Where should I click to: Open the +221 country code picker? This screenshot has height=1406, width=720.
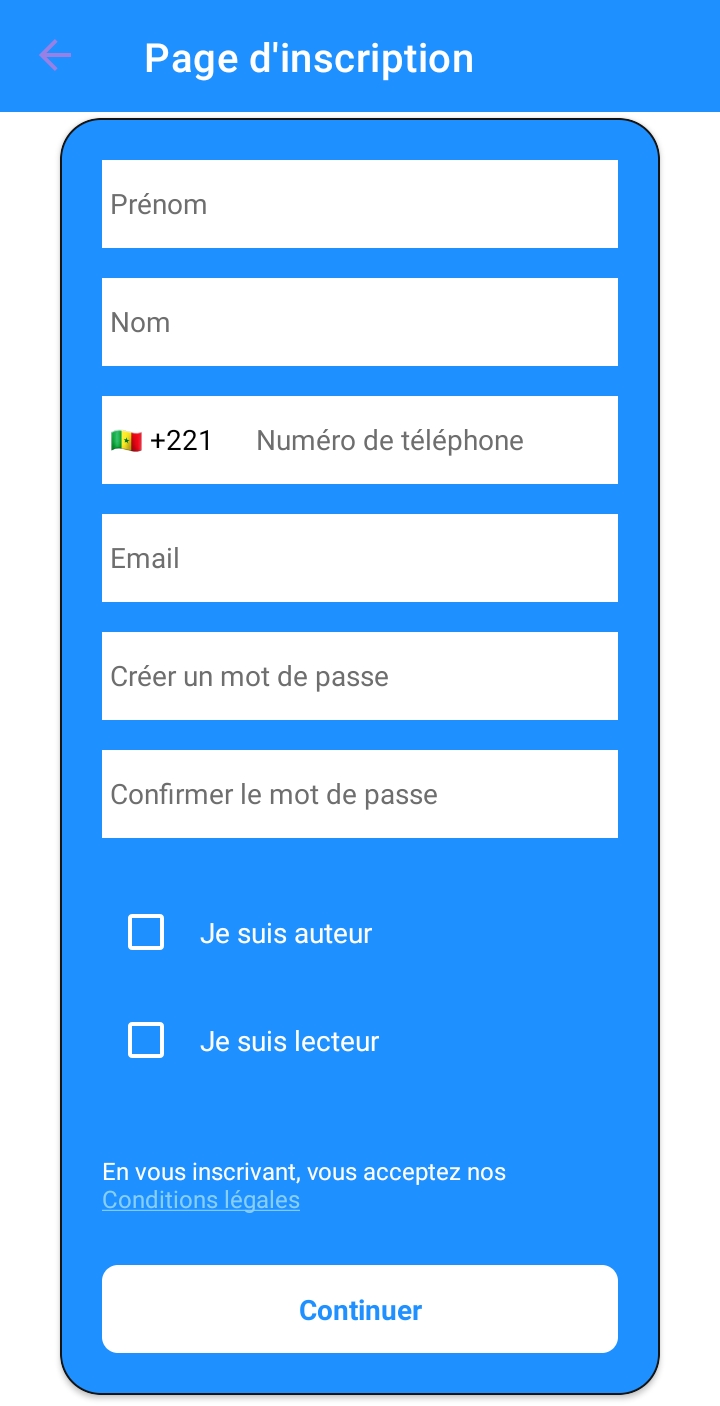tap(162, 440)
